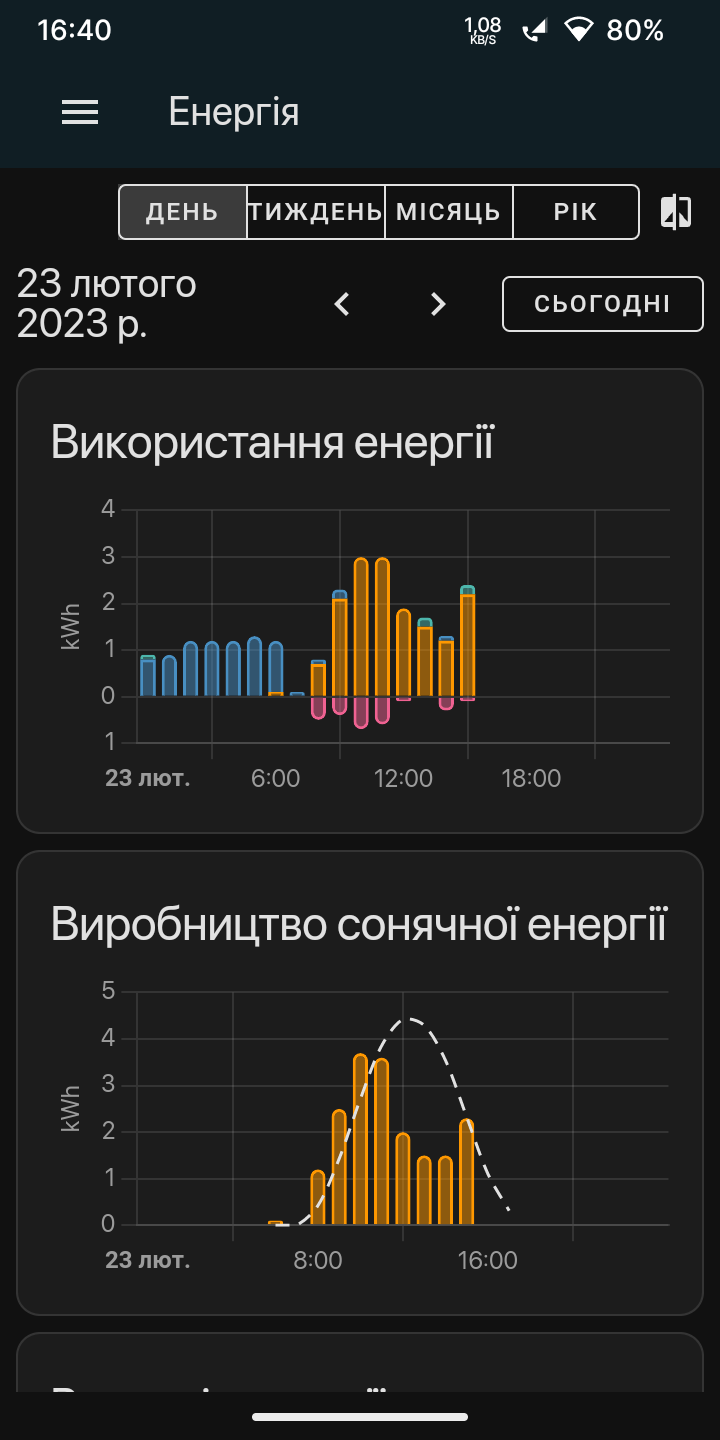The width and height of the screenshot is (720, 1440).
Task: Switch to the МІСЯЦЬ view
Action: click(448, 212)
